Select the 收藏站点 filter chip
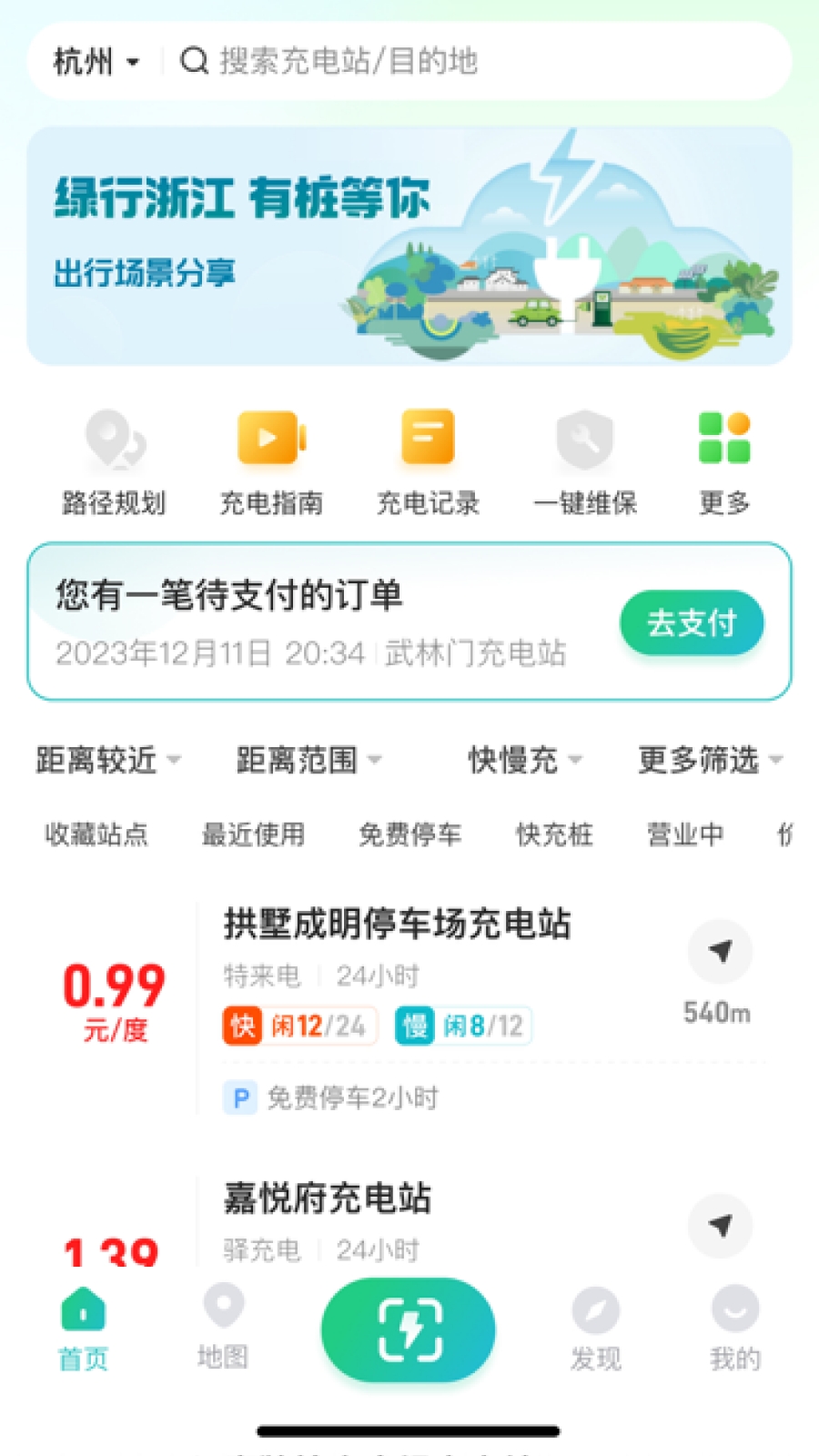Viewport: 819px width, 1456px height. coord(96,834)
